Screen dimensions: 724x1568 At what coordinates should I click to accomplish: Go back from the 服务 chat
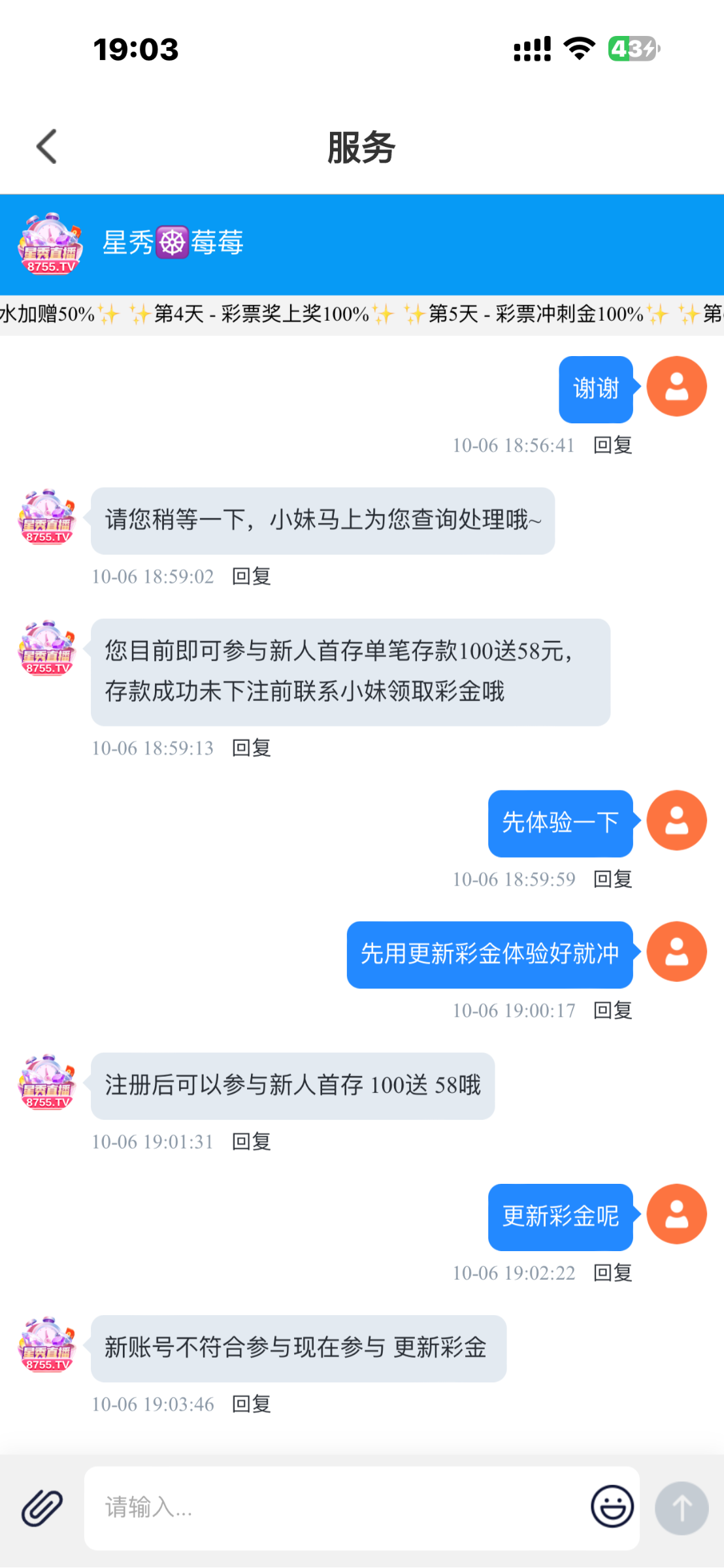(x=47, y=146)
